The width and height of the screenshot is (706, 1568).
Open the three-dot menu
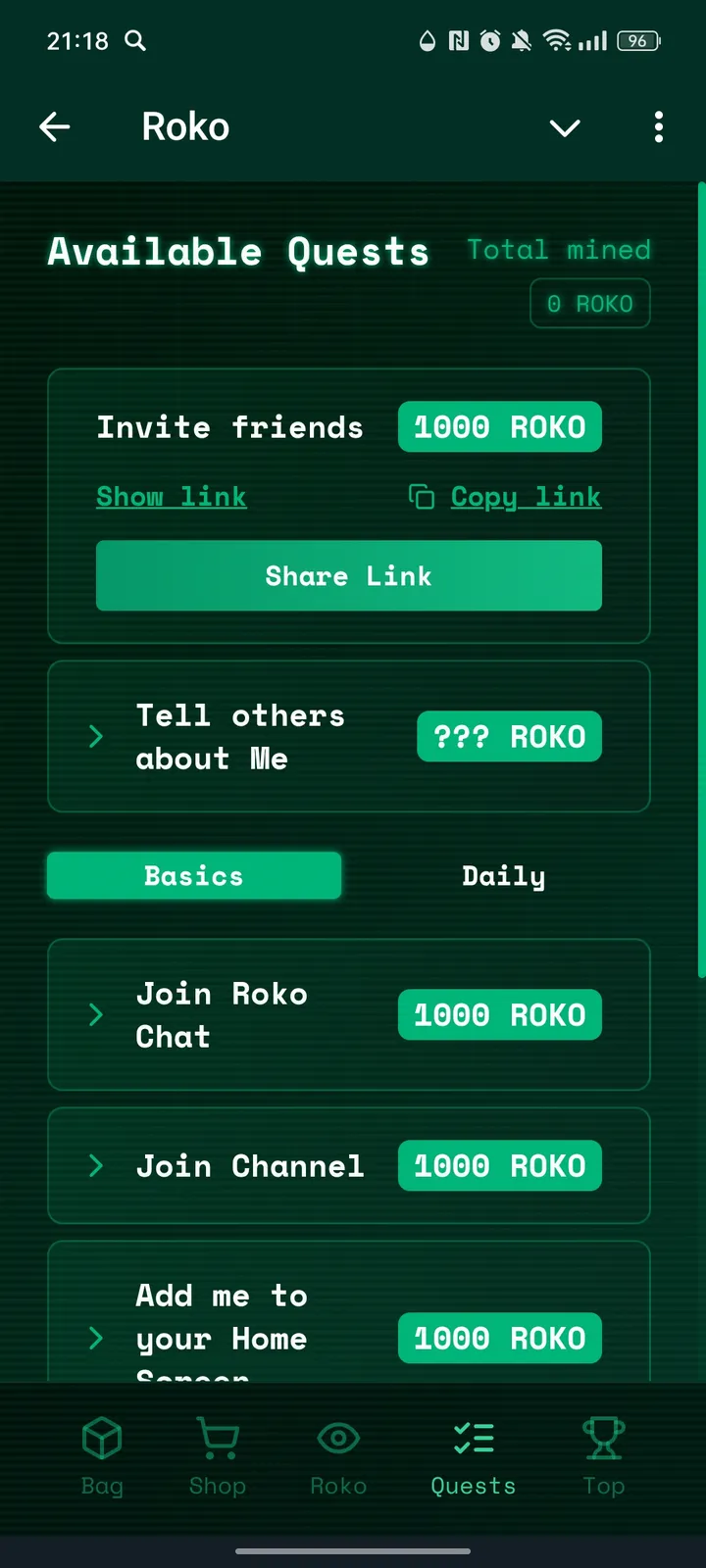(659, 127)
